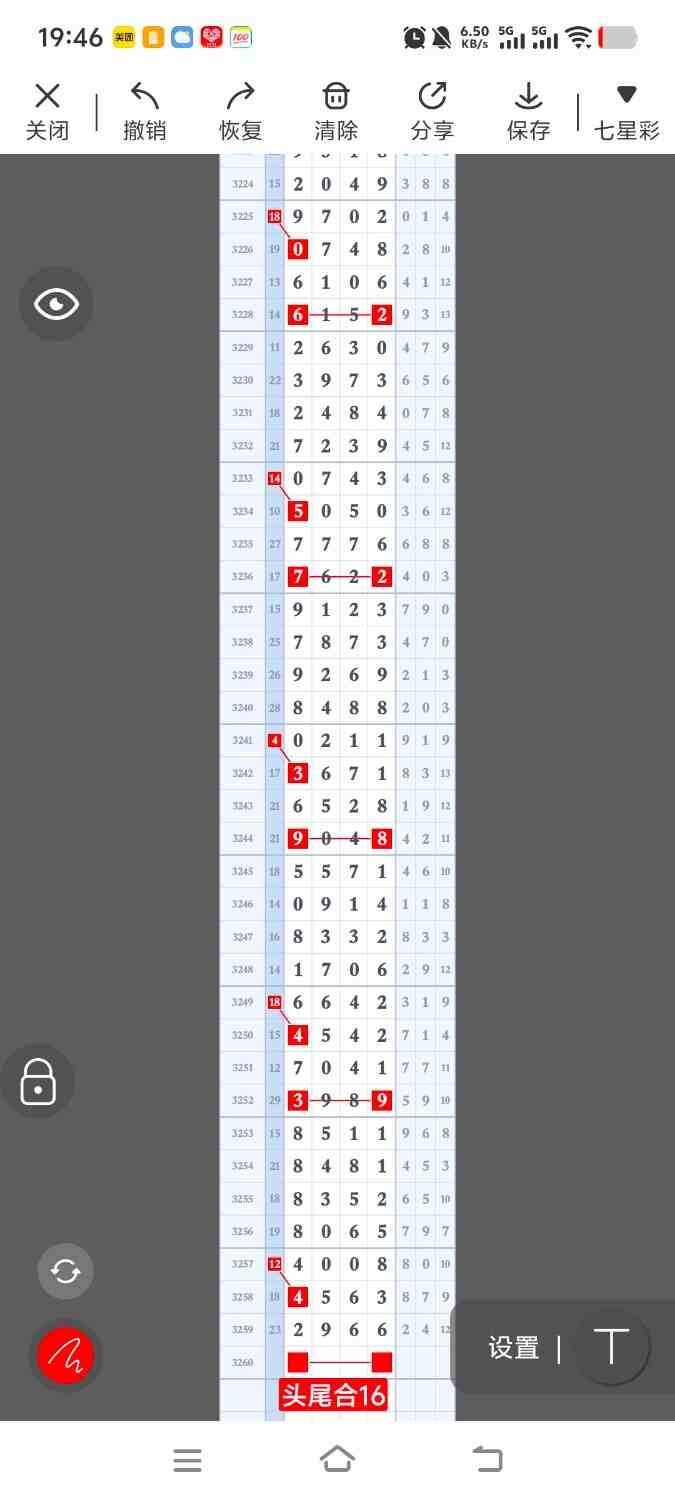Save the chart image
This screenshot has height=1500, width=675.
[x=528, y=110]
